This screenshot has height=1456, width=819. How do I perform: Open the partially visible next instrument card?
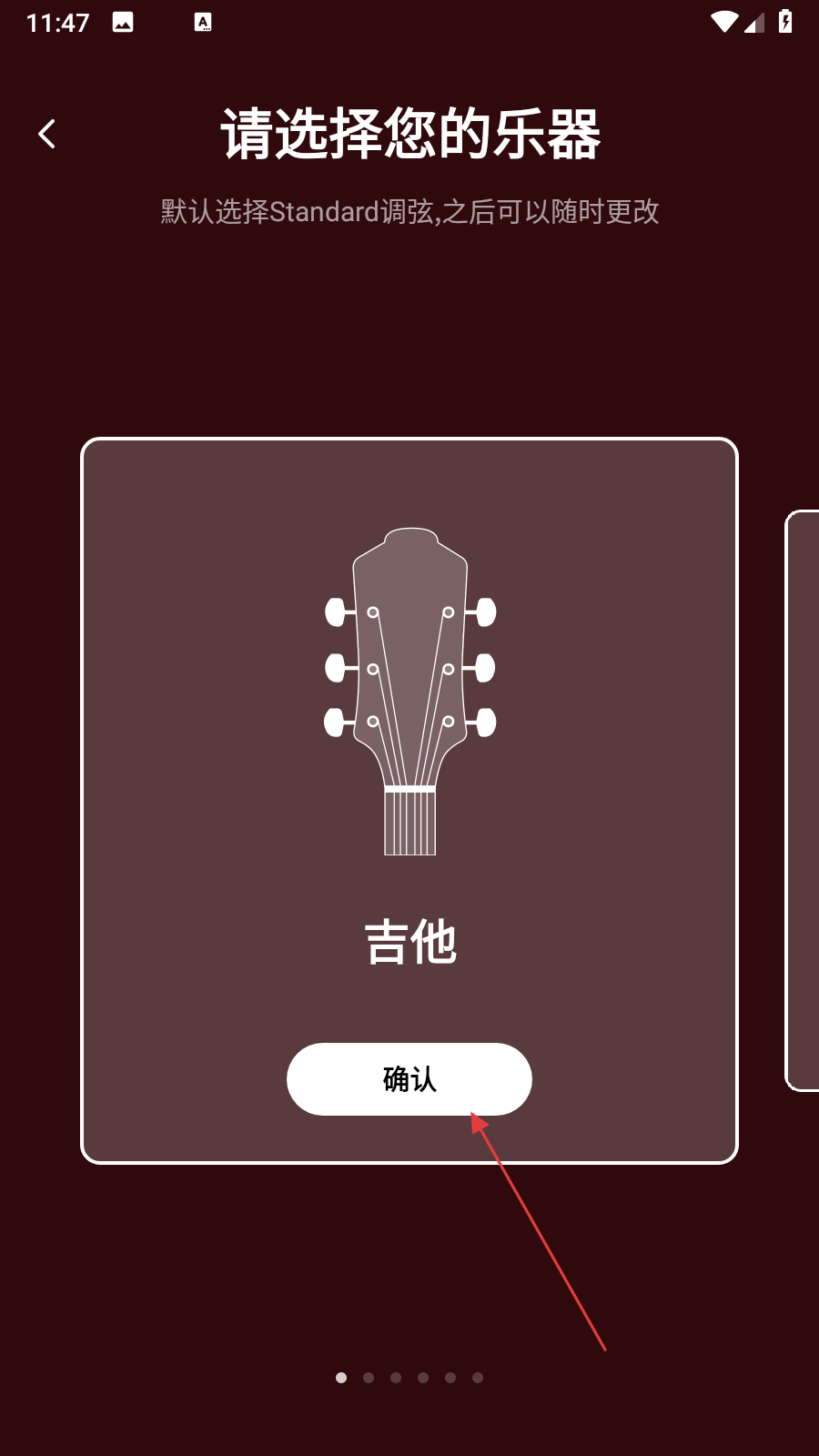803,801
